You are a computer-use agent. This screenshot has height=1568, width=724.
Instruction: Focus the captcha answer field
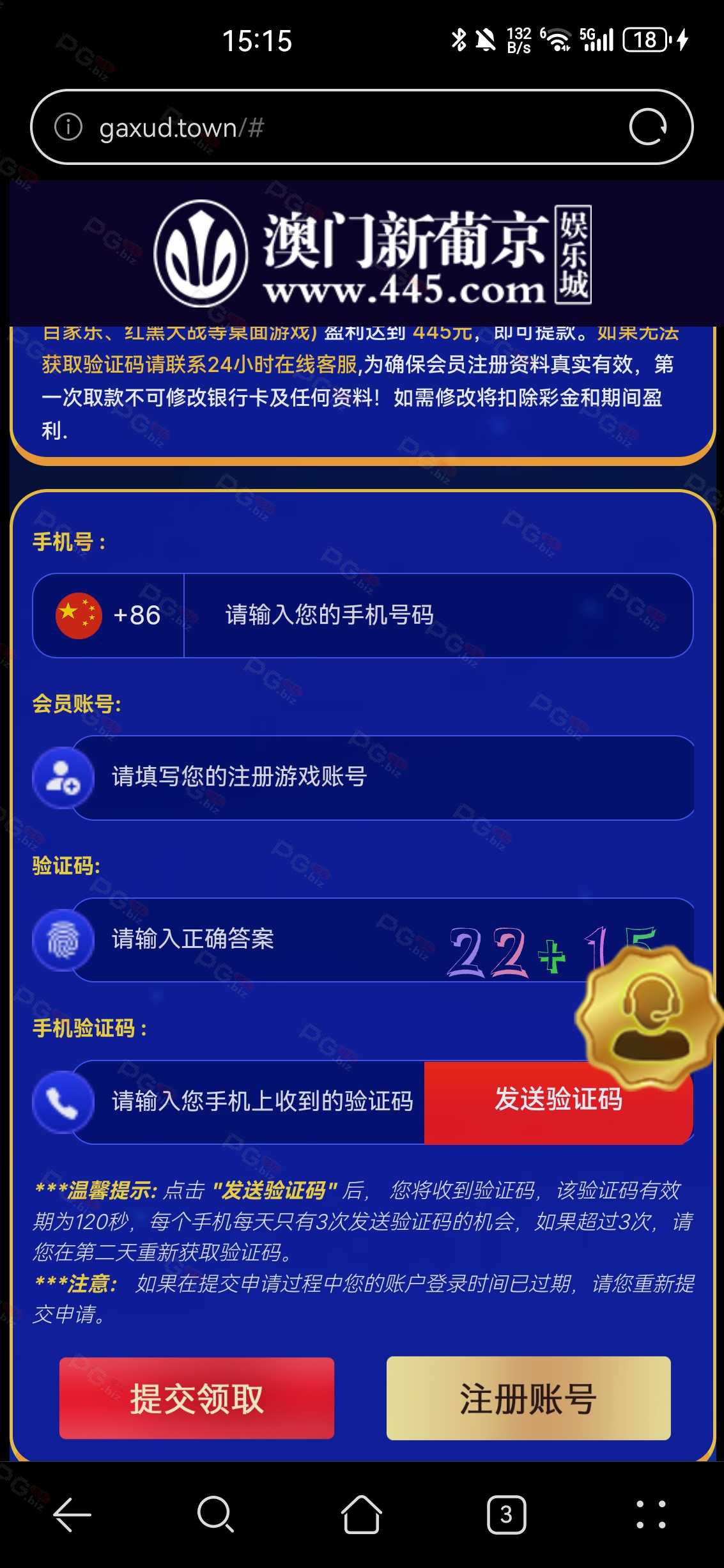256,940
